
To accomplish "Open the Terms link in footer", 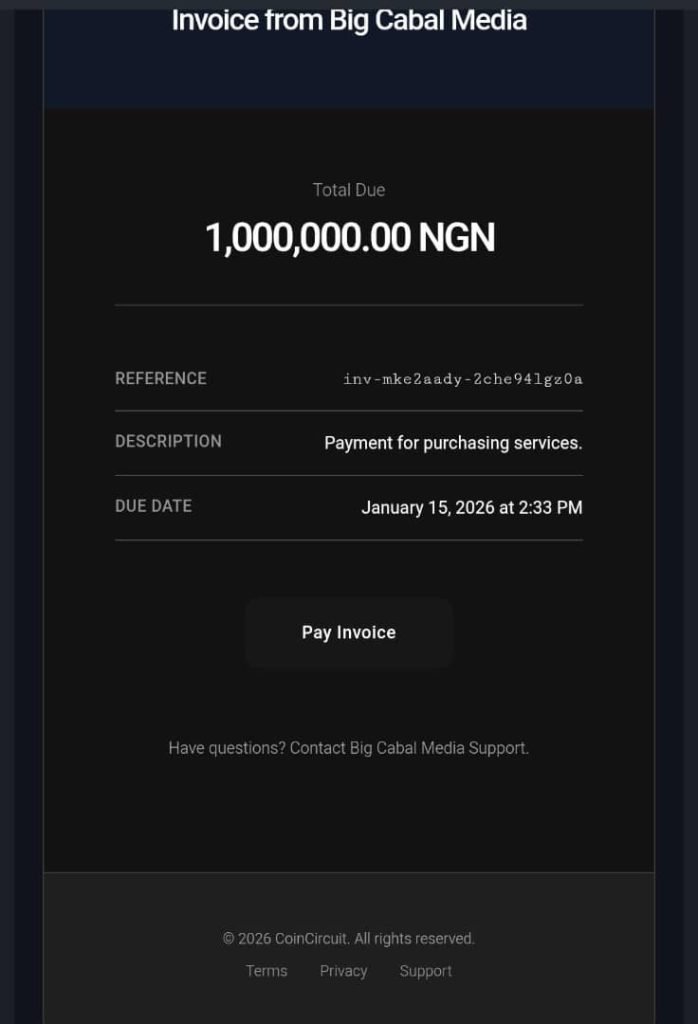I will [266, 971].
